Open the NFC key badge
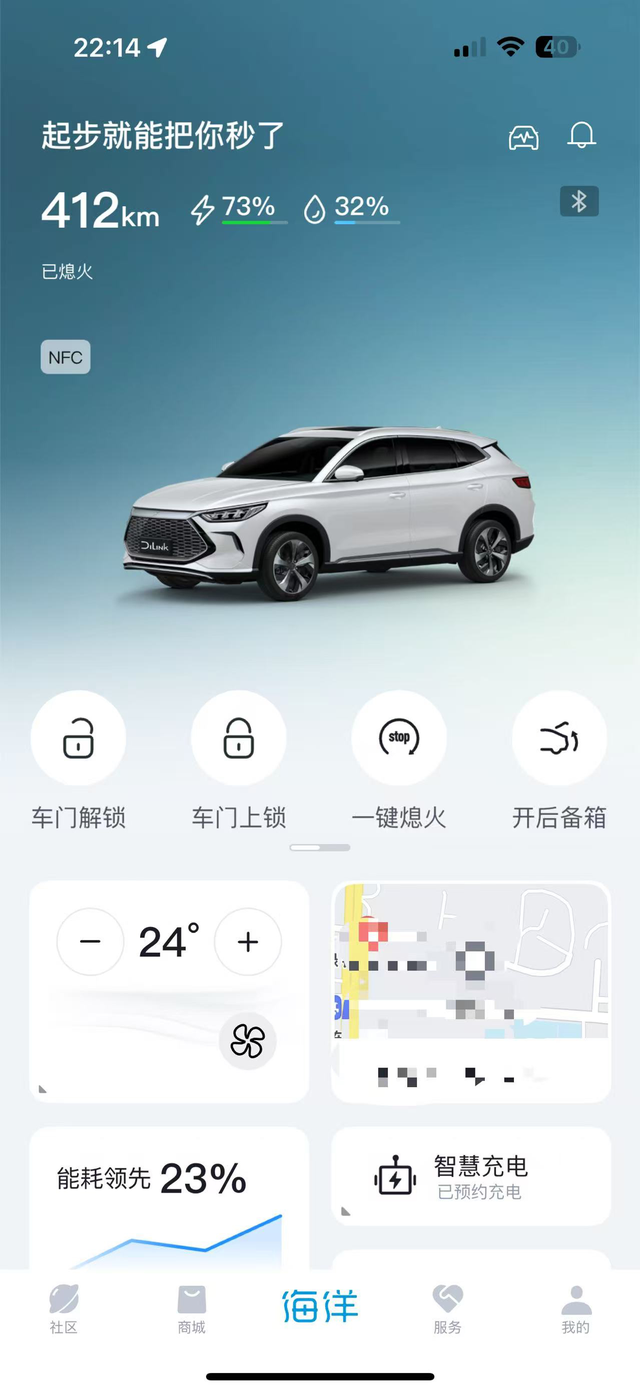Viewport: 640px width, 1392px height. click(65, 357)
